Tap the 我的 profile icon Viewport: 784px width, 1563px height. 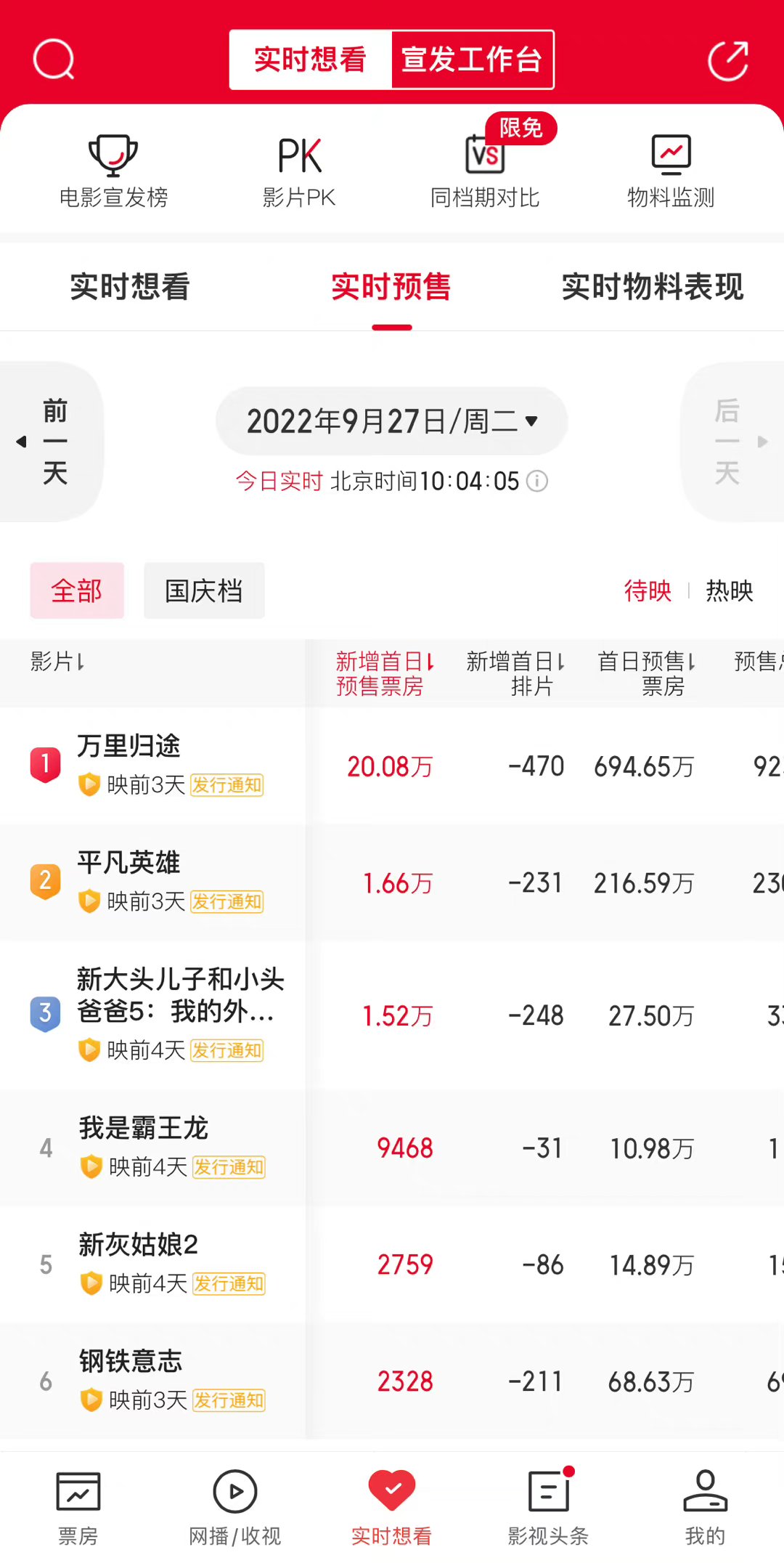point(705,1503)
